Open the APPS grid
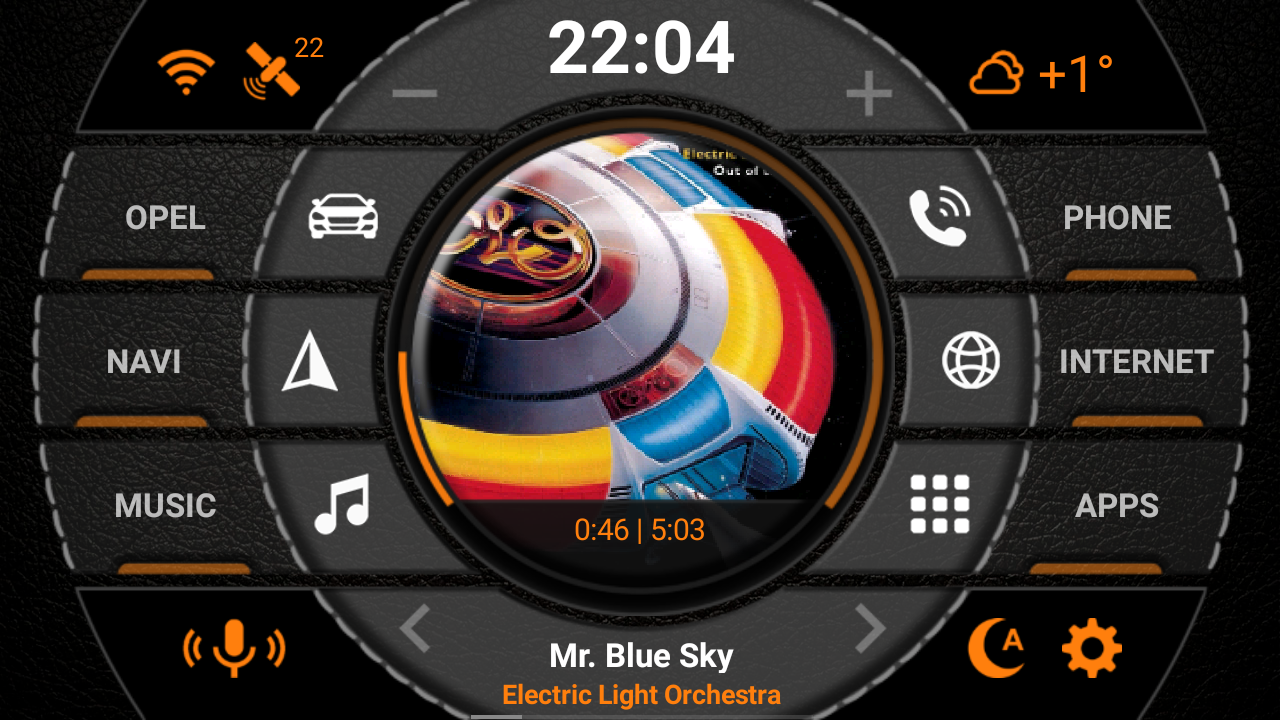This screenshot has height=720, width=1280. coord(1117,506)
